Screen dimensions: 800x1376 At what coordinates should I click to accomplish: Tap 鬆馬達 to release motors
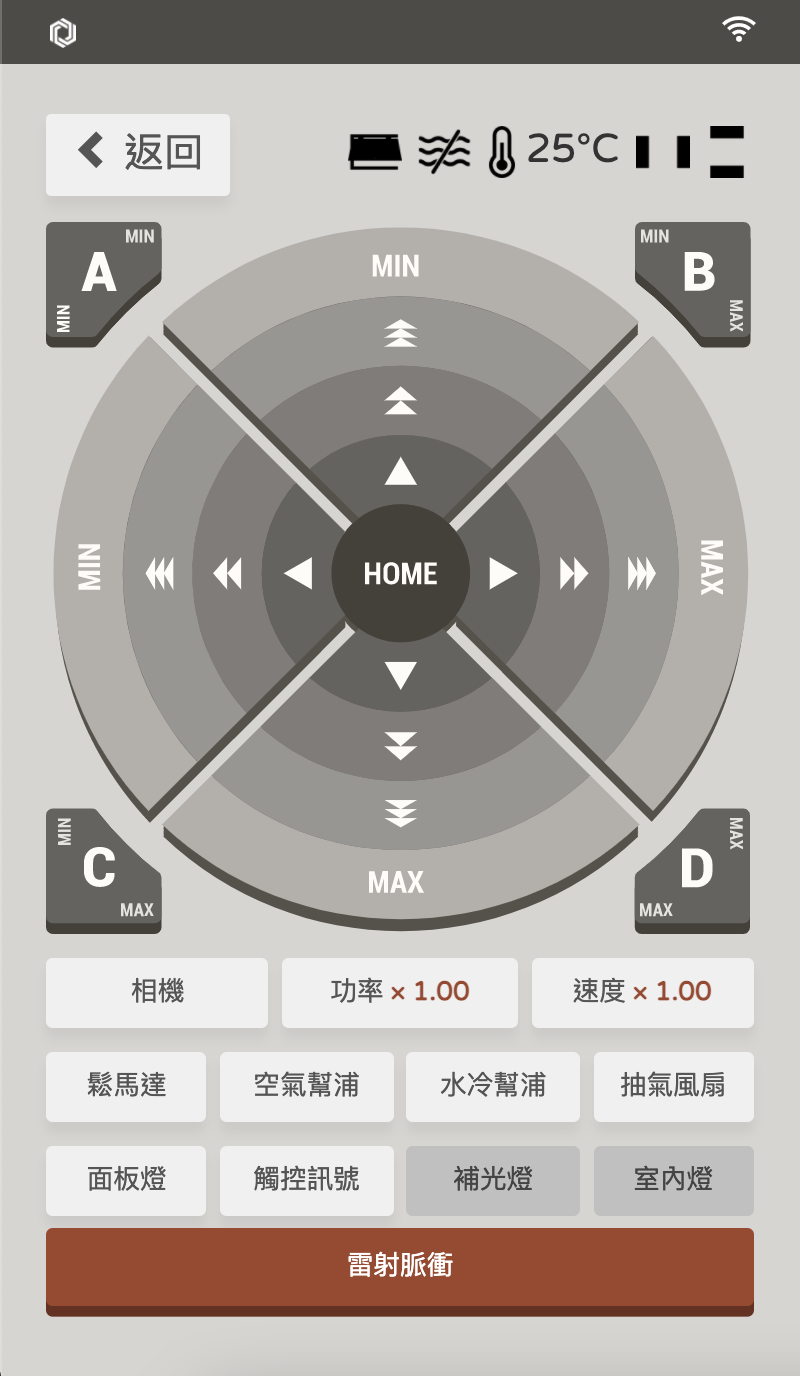pyautogui.click(x=126, y=1086)
